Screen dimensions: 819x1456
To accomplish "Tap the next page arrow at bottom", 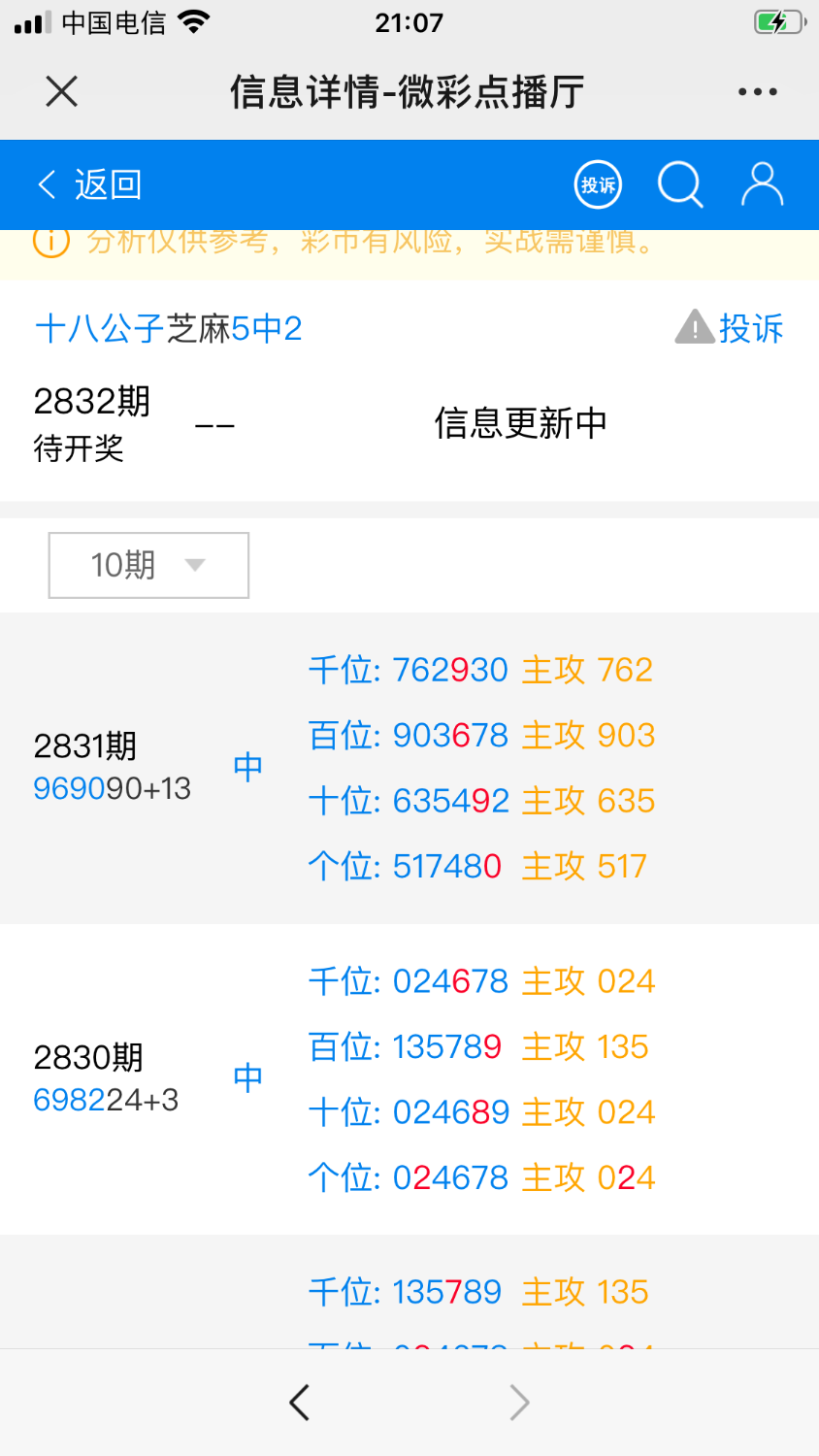I will pyautogui.click(x=520, y=1402).
